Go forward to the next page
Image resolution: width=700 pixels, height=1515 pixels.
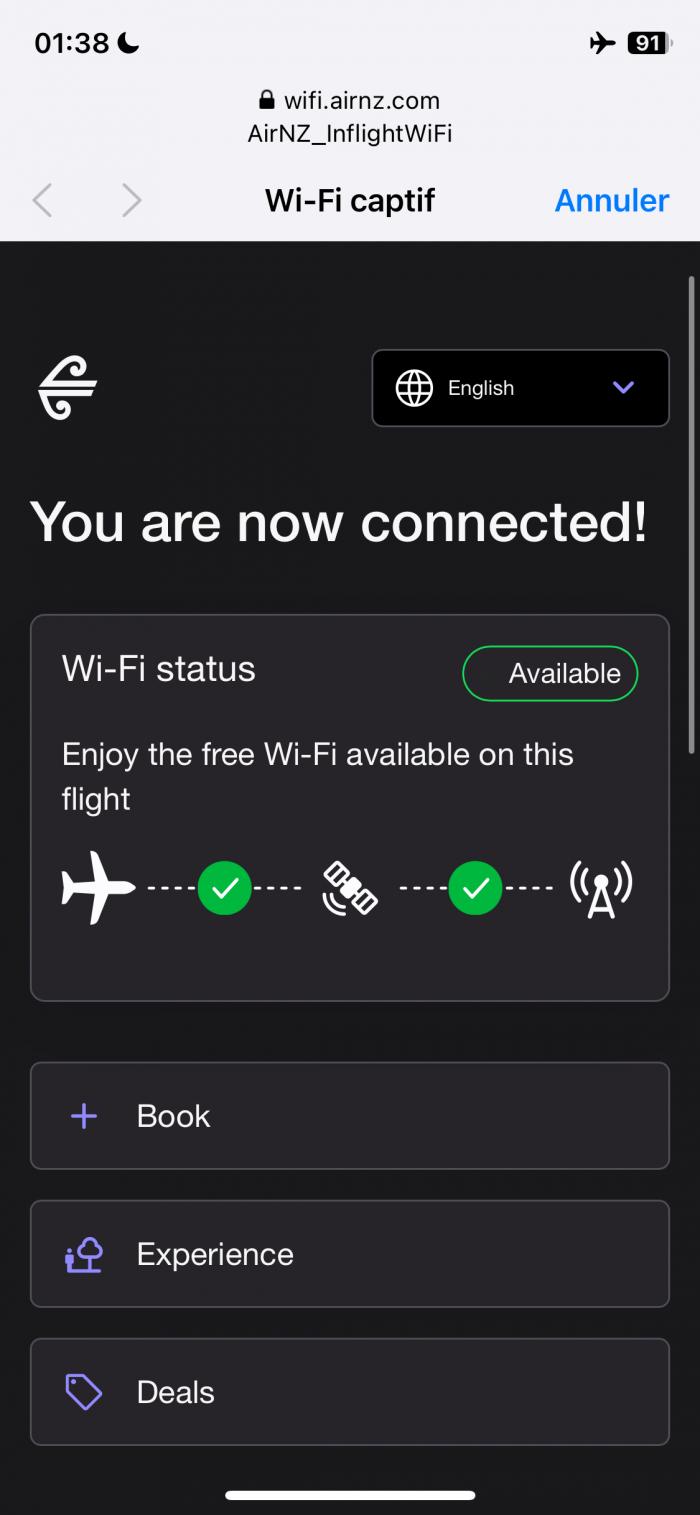point(131,200)
